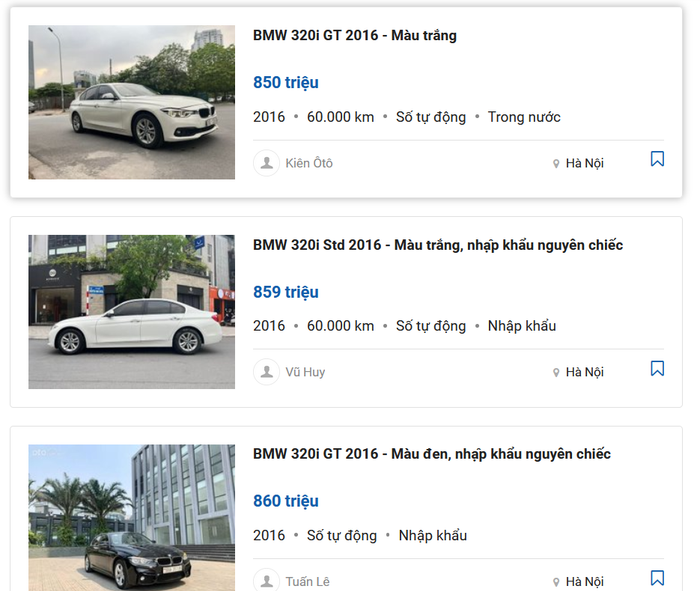Open listing title BMW 320i Std 2016 - Màu trắng
The height and width of the screenshot is (591, 700).
click(x=438, y=245)
